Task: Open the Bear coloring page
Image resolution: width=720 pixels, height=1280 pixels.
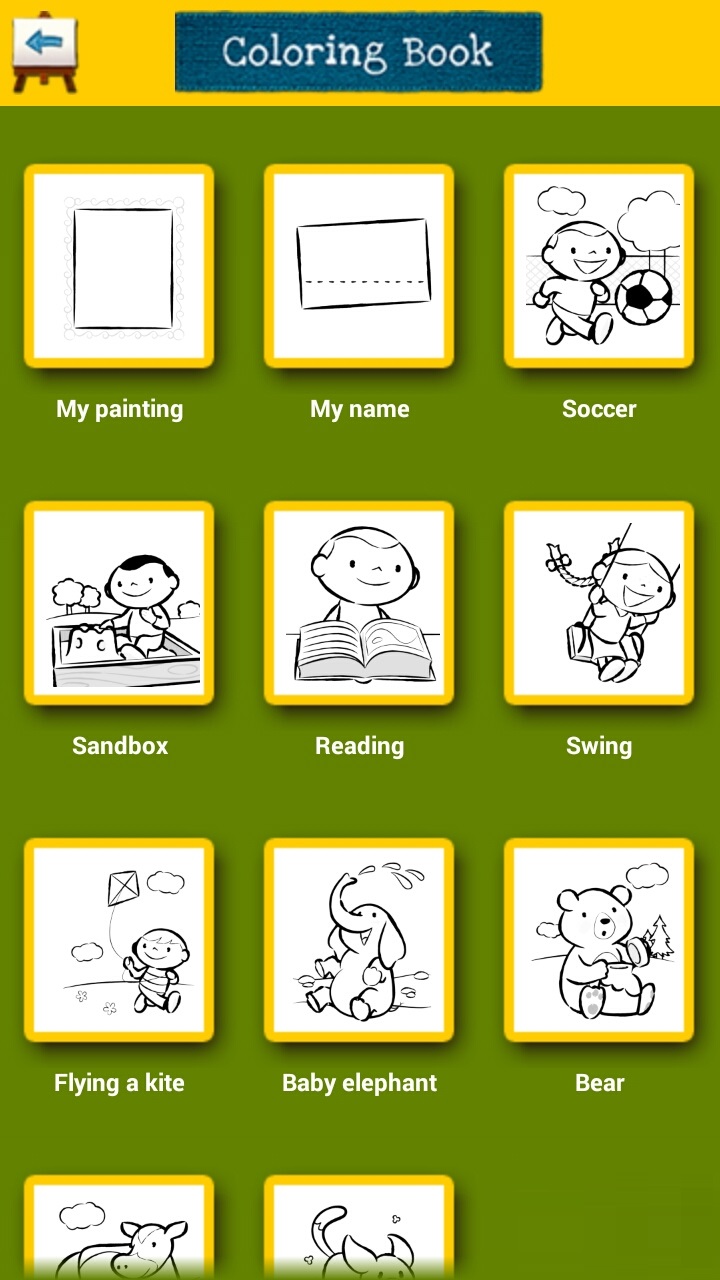Action: click(x=599, y=941)
